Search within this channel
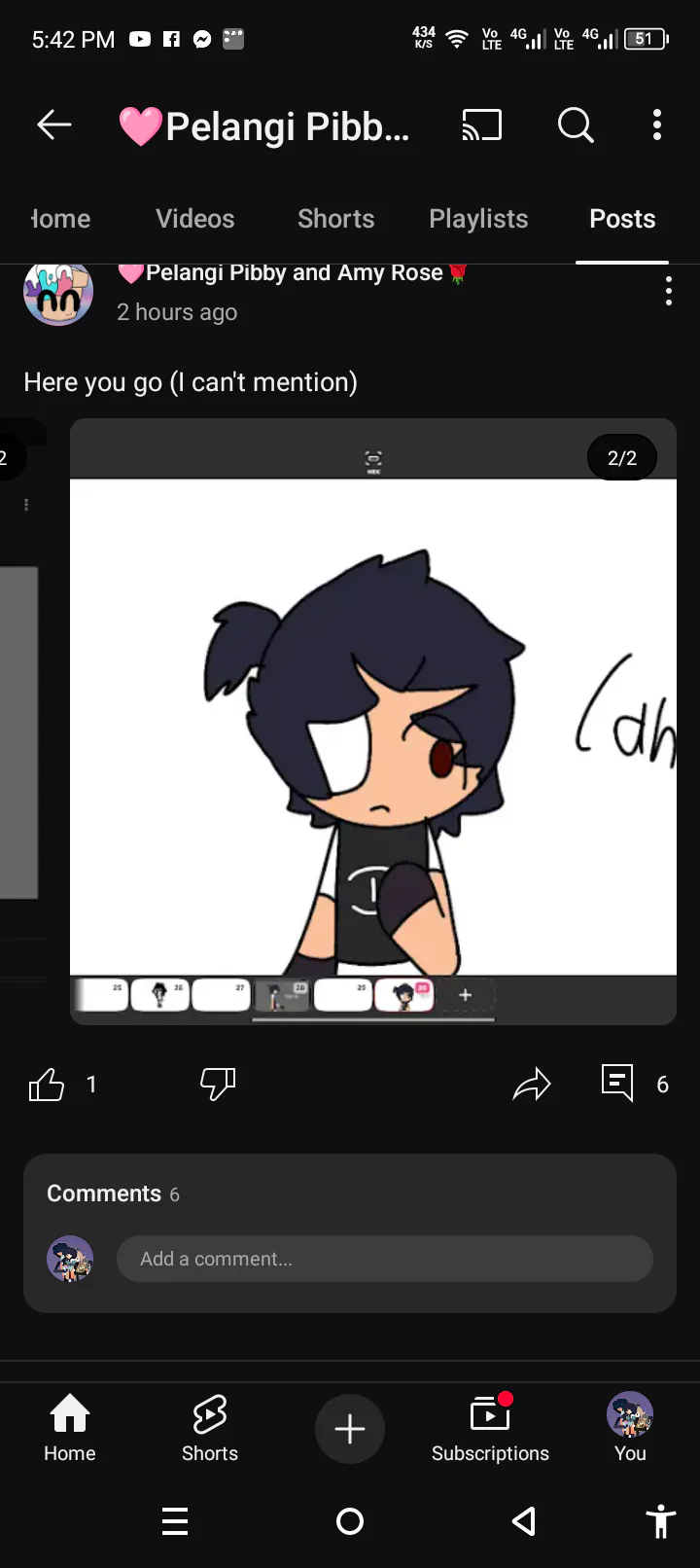Viewport: 700px width, 1568px height. point(576,125)
